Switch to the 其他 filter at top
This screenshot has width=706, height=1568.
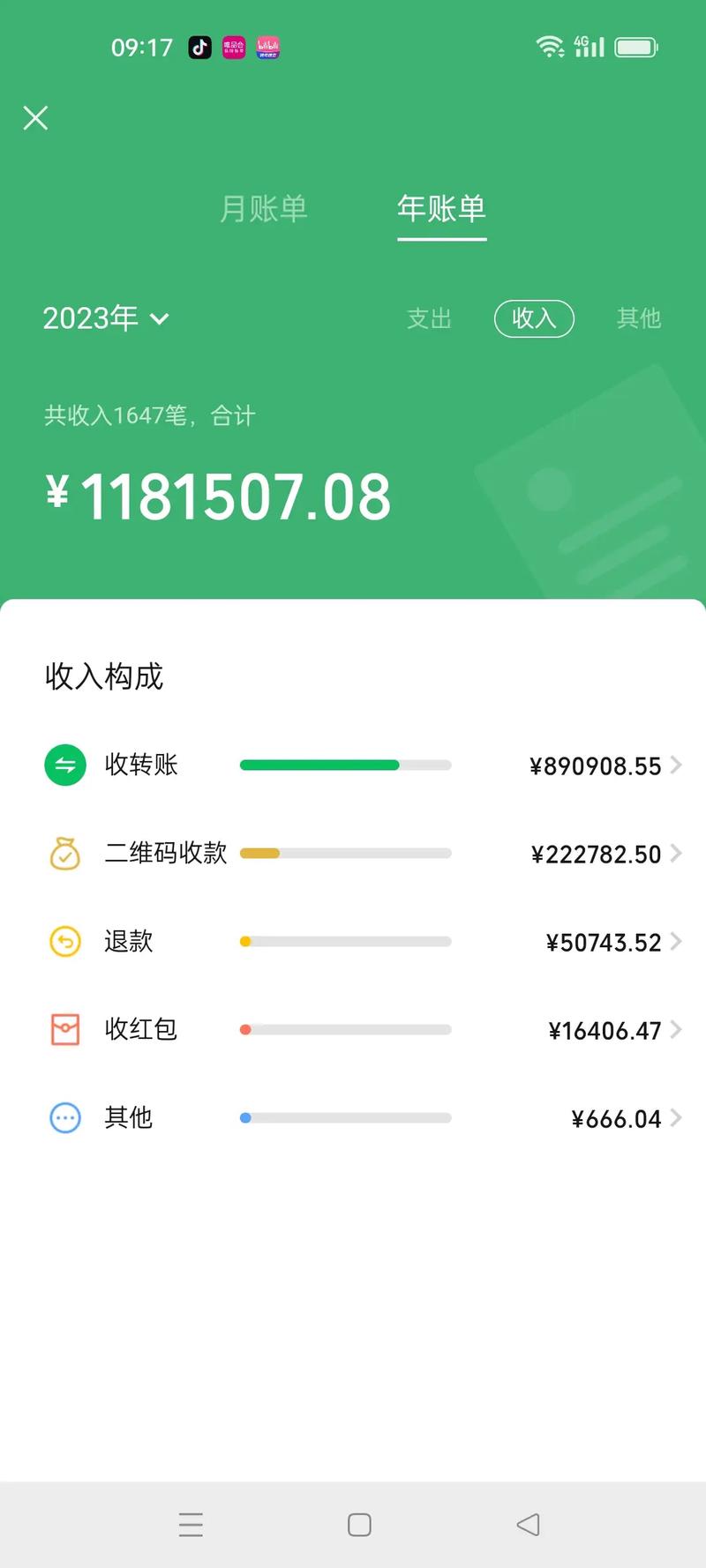coord(639,318)
